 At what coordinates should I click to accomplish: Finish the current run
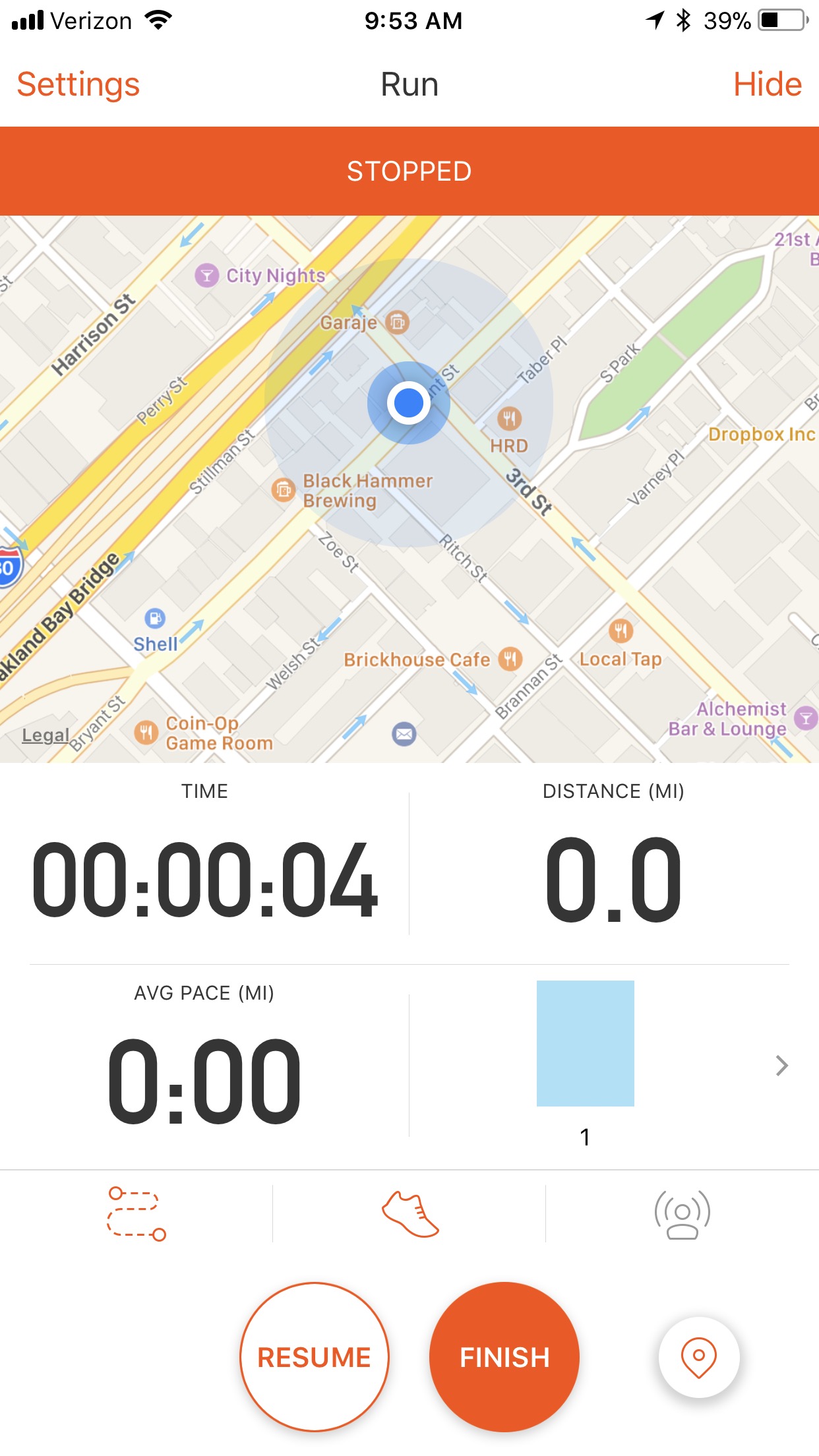coord(504,1357)
